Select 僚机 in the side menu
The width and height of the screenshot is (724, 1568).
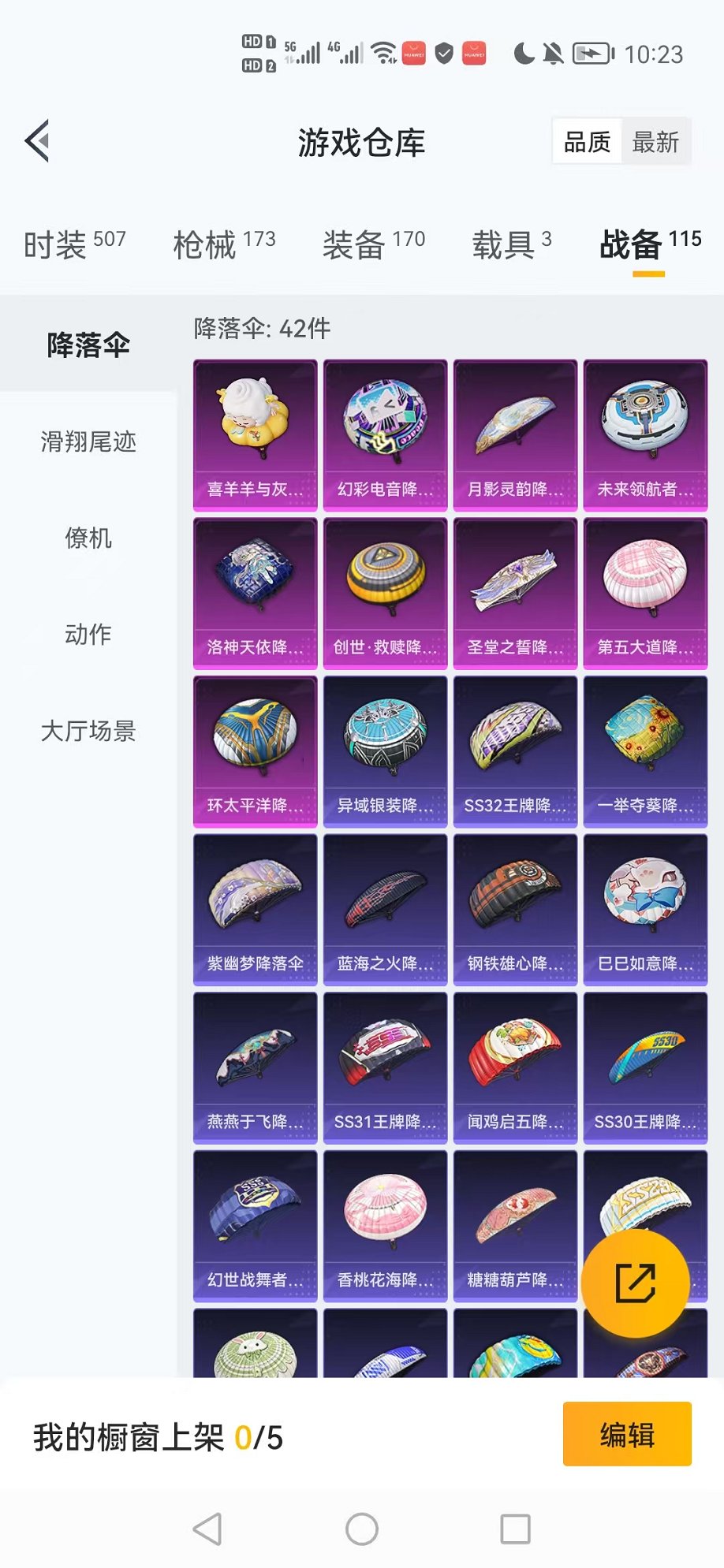88,538
